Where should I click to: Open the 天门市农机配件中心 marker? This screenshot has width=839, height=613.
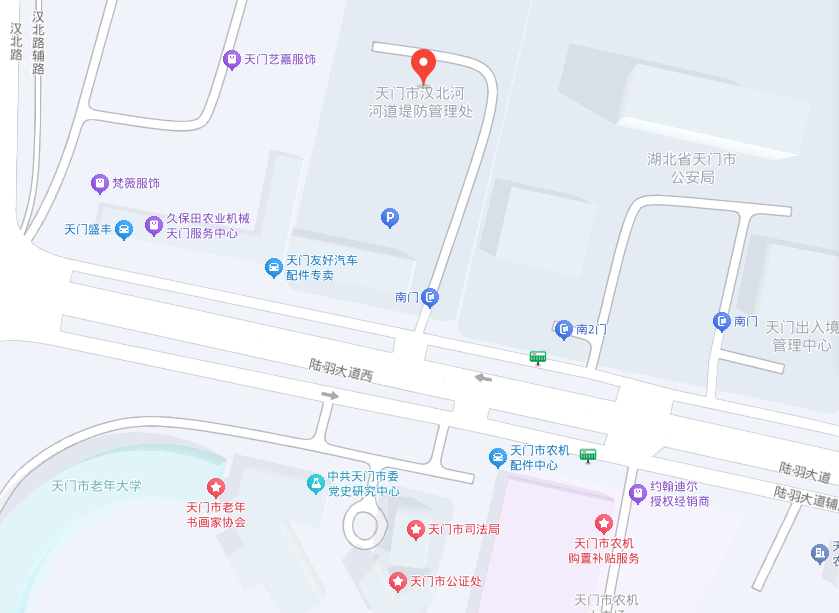[497, 457]
